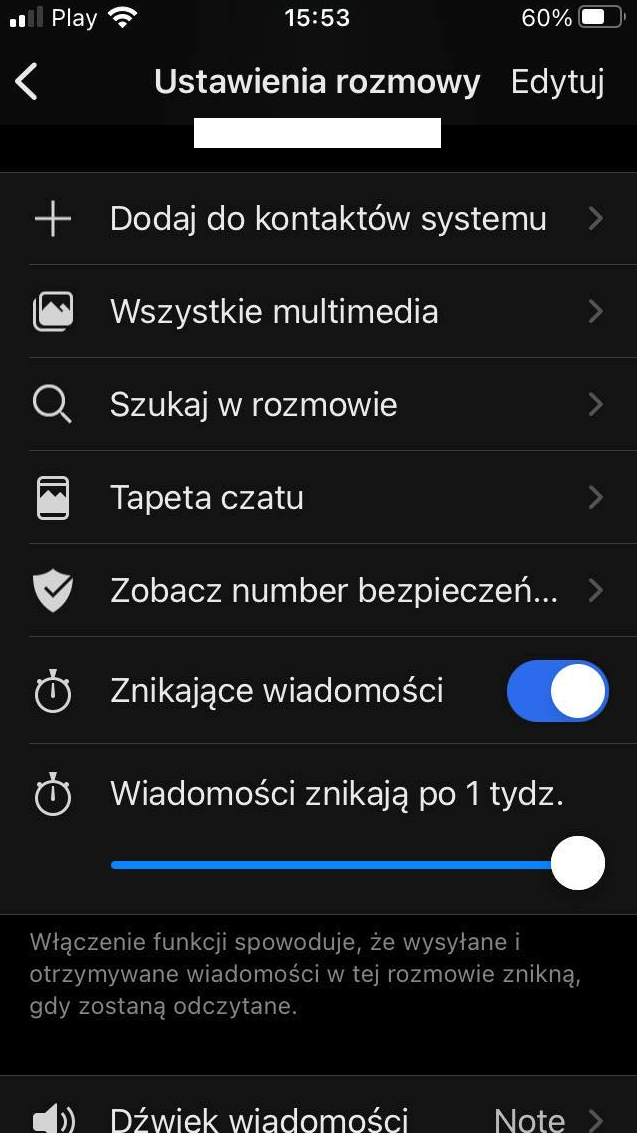Open Wszystkie multimedia
This screenshot has height=1133, width=637.
(318, 311)
